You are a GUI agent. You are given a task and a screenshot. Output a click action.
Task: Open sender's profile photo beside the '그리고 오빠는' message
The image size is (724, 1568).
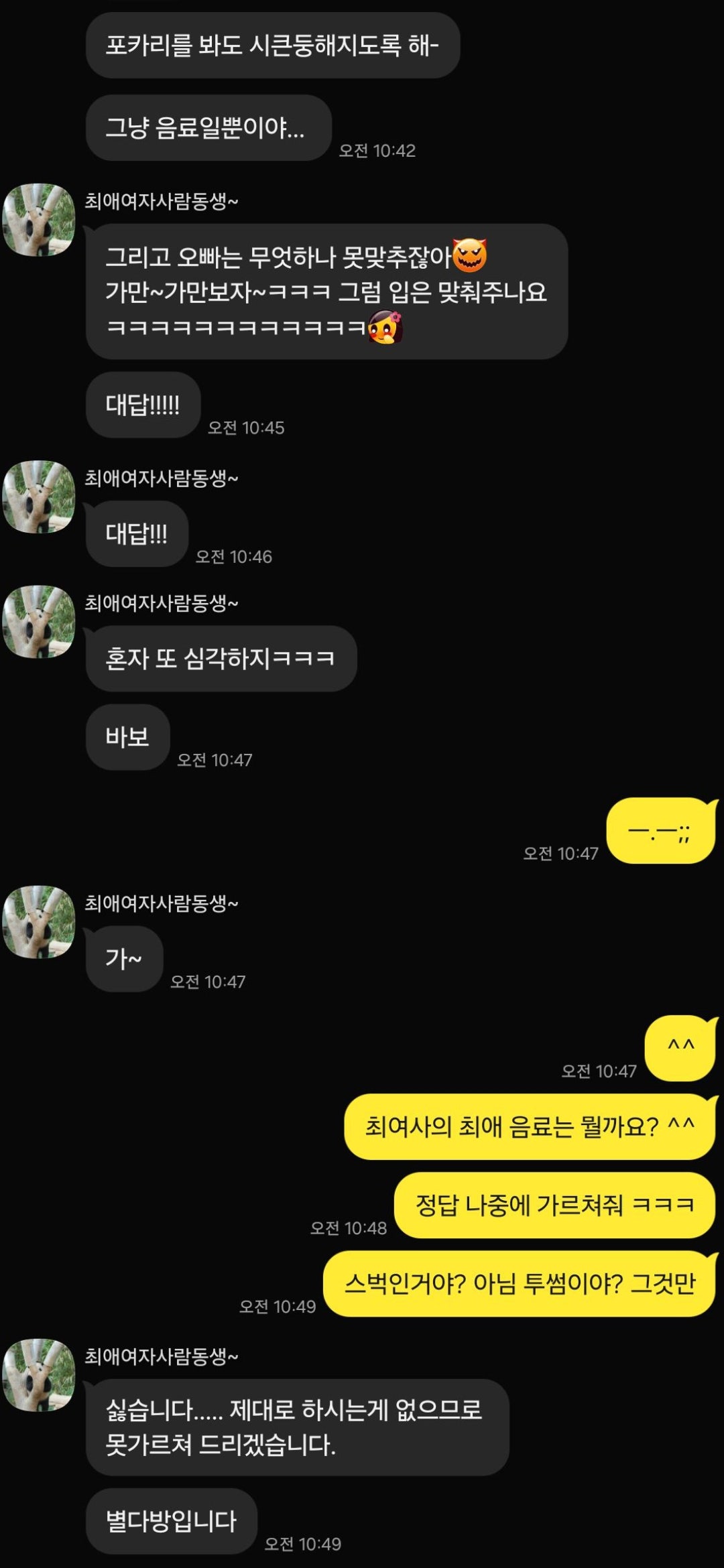(x=39, y=220)
